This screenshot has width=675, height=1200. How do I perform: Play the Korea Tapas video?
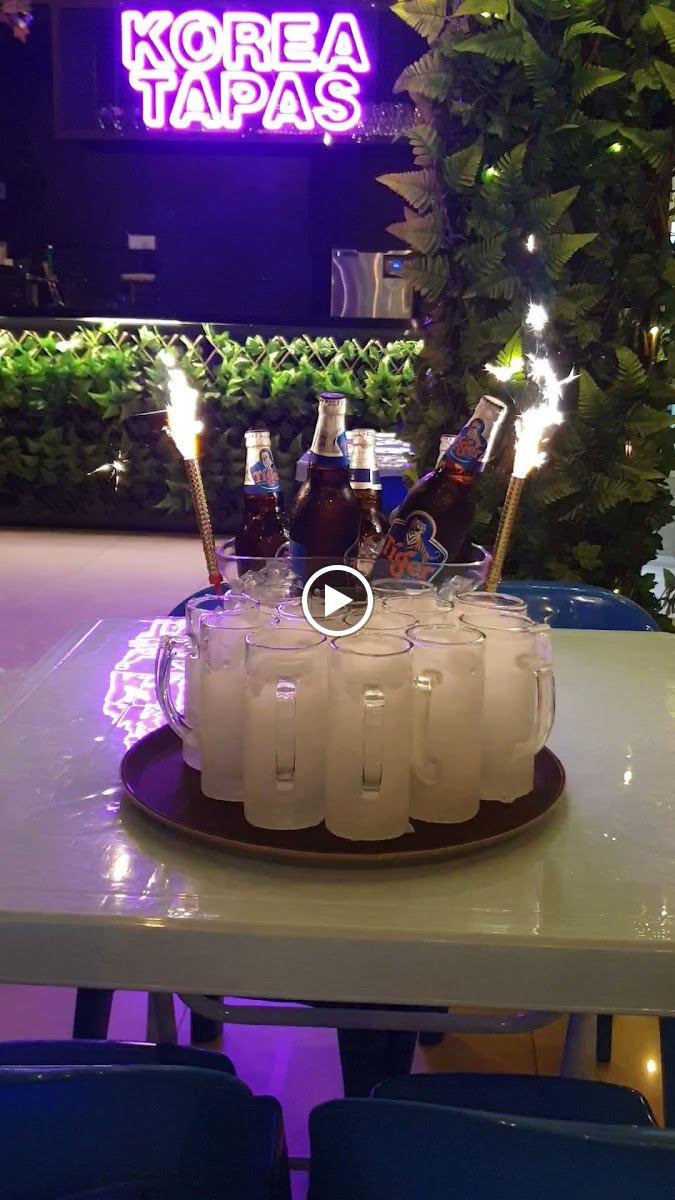tap(337, 600)
